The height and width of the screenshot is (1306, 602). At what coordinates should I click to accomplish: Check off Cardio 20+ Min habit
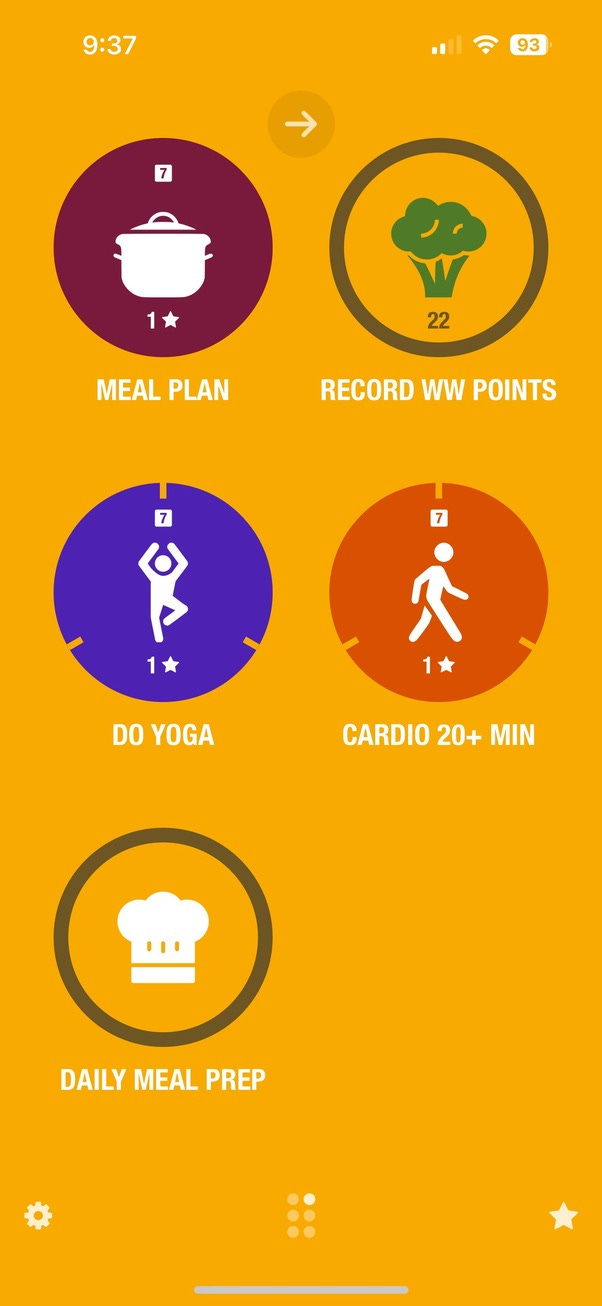439,592
